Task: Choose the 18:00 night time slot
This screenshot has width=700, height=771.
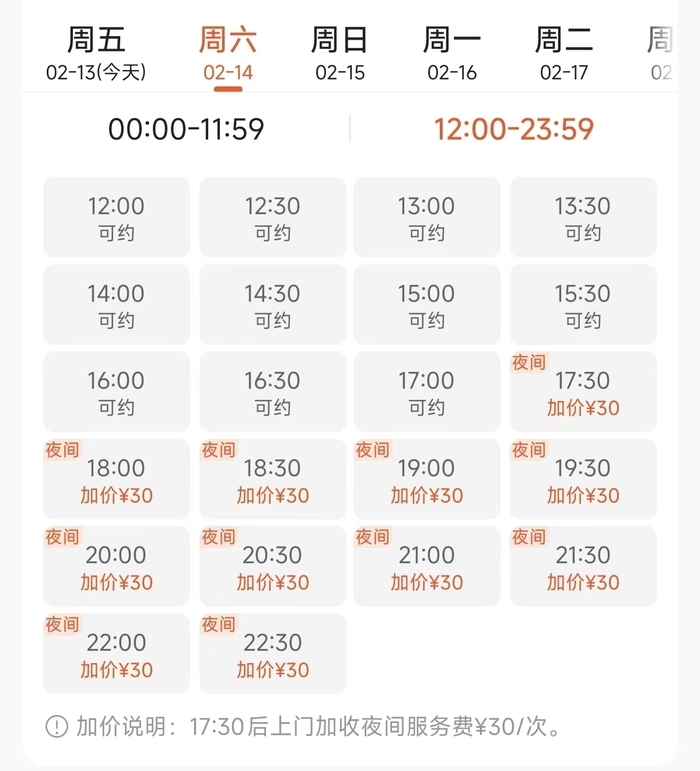Action: tap(116, 478)
